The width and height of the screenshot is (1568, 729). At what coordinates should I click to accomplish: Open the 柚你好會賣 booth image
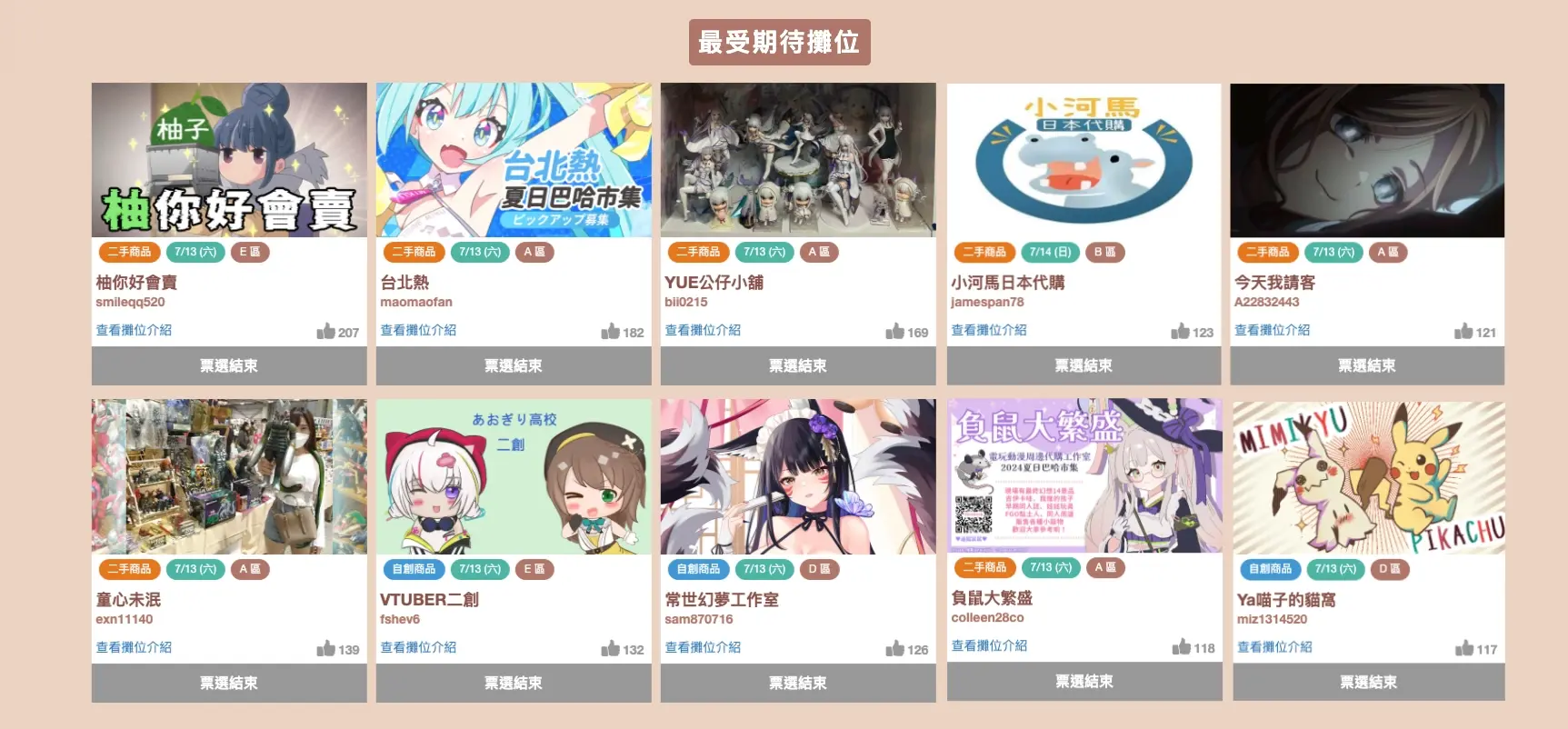click(229, 160)
